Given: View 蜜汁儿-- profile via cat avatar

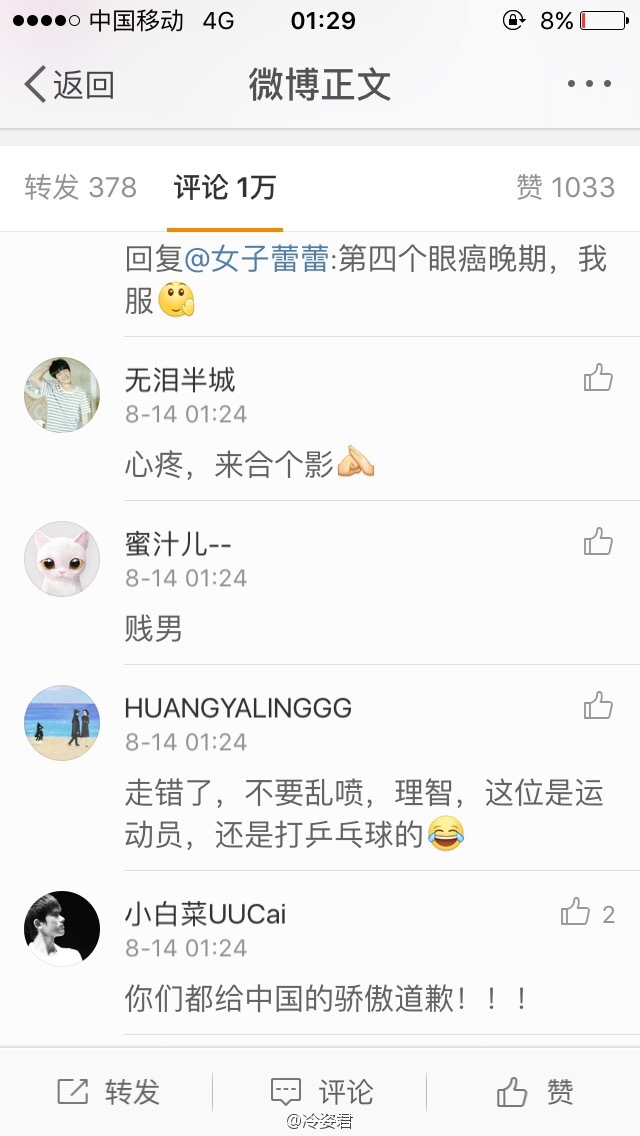Looking at the screenshot, I should tap(62, 559).
